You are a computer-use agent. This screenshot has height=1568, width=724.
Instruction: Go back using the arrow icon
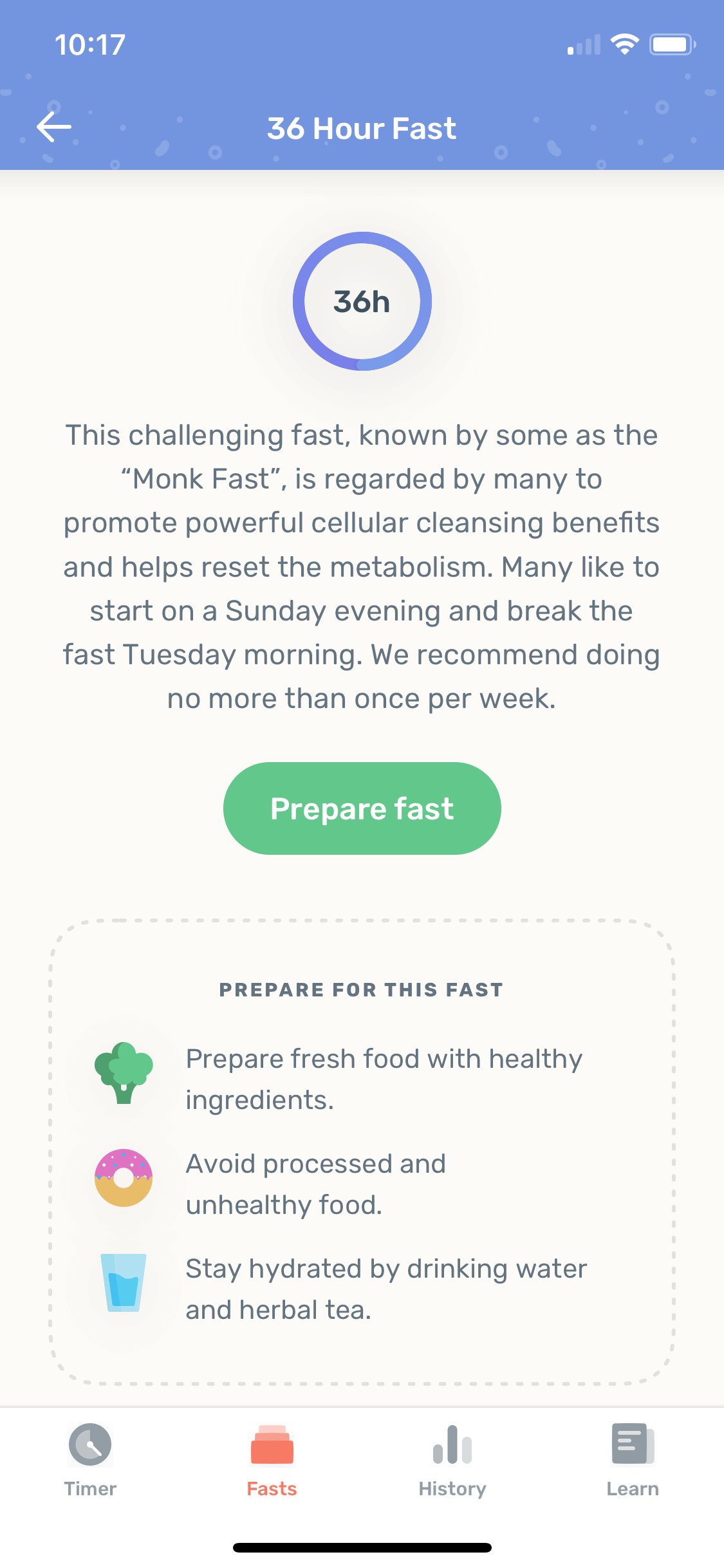(x=54, y=127)
